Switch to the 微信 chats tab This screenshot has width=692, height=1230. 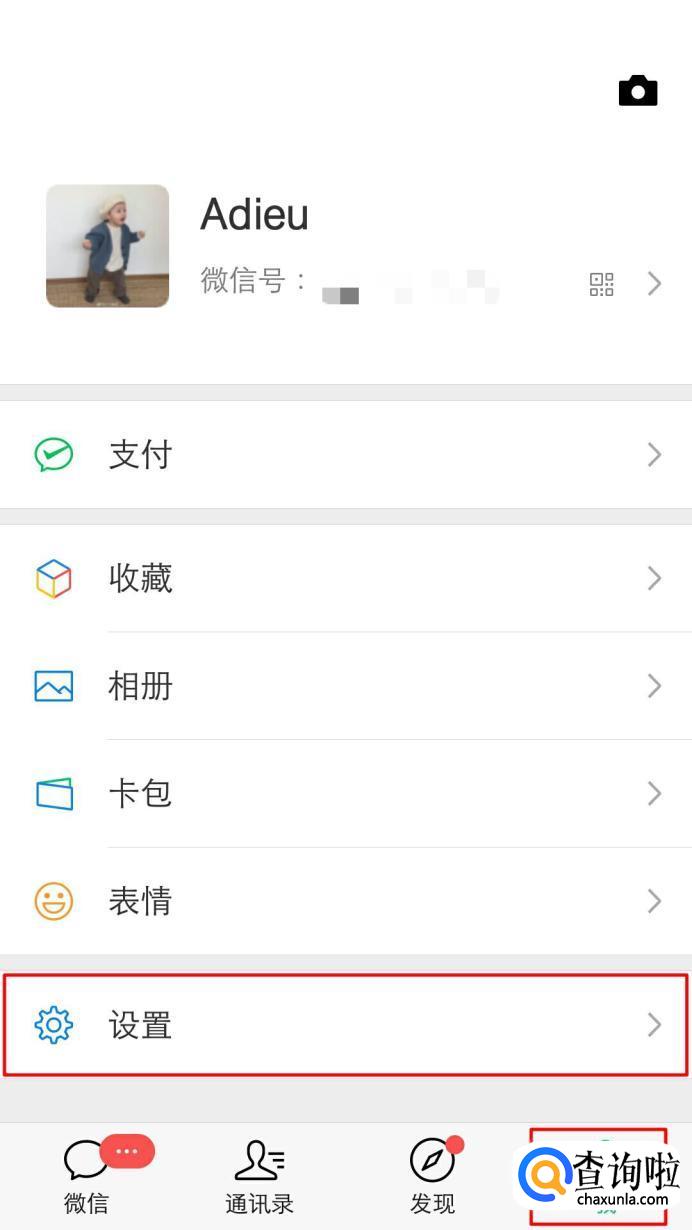87,1176
